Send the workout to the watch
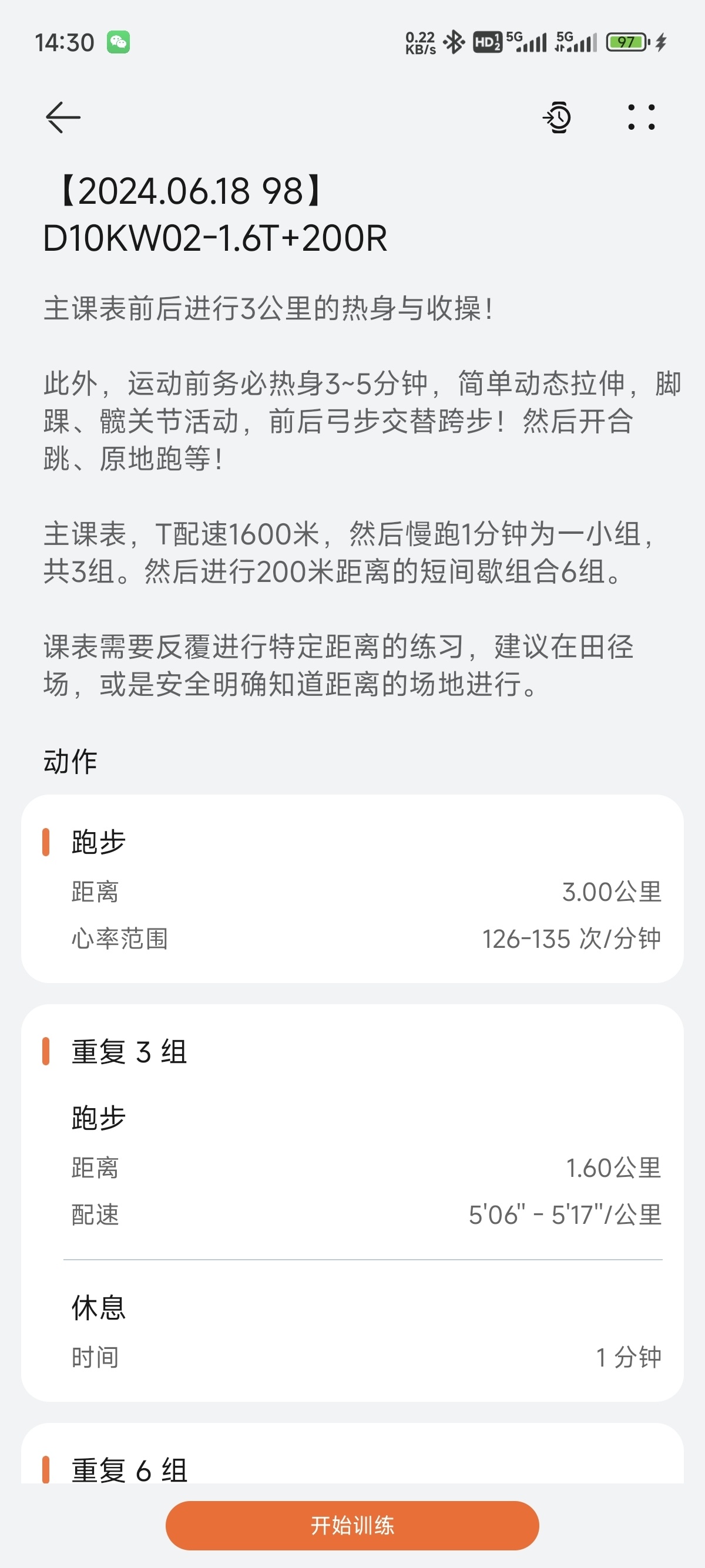The height and width of the screenshot is (1568, 705). pos(557,117)
